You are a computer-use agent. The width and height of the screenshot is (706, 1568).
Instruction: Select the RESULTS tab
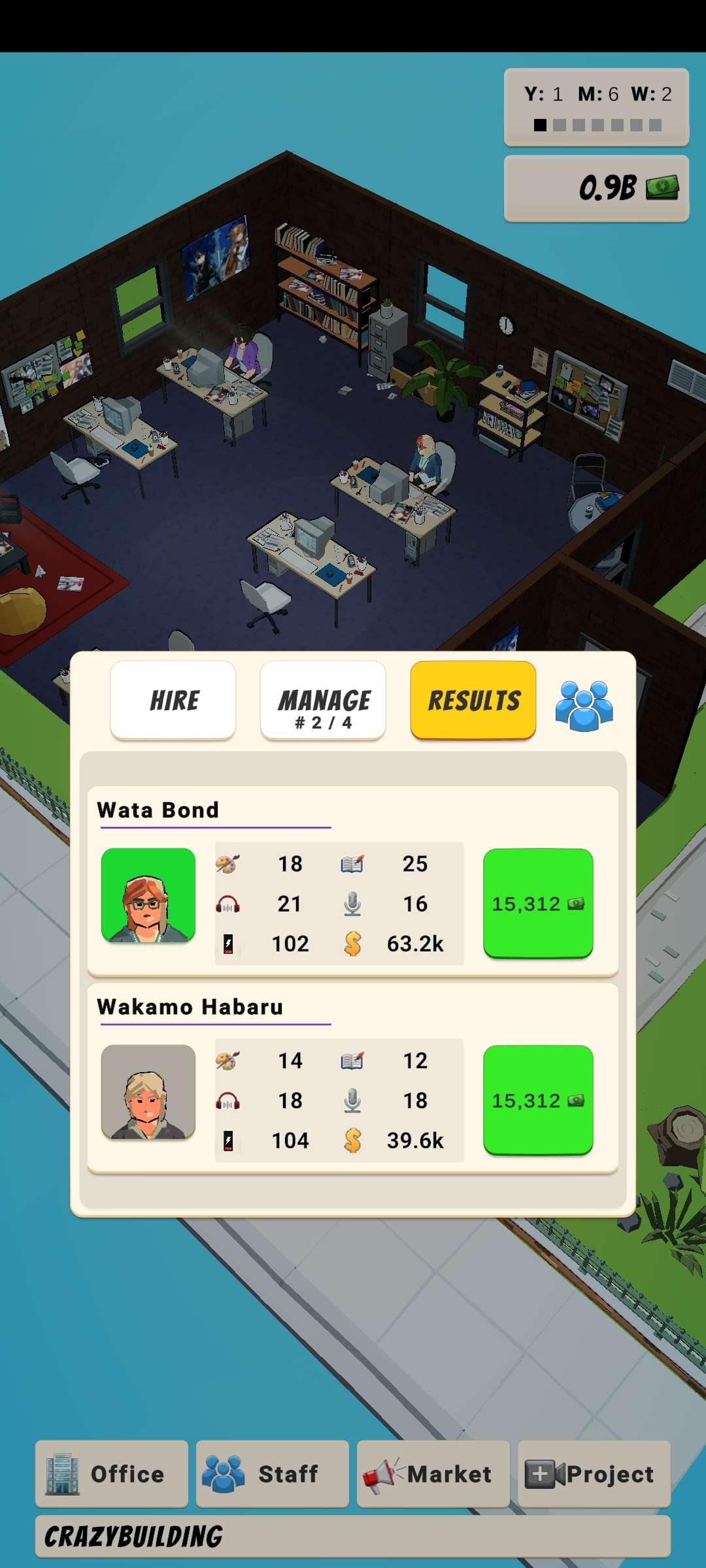[473, 700]
